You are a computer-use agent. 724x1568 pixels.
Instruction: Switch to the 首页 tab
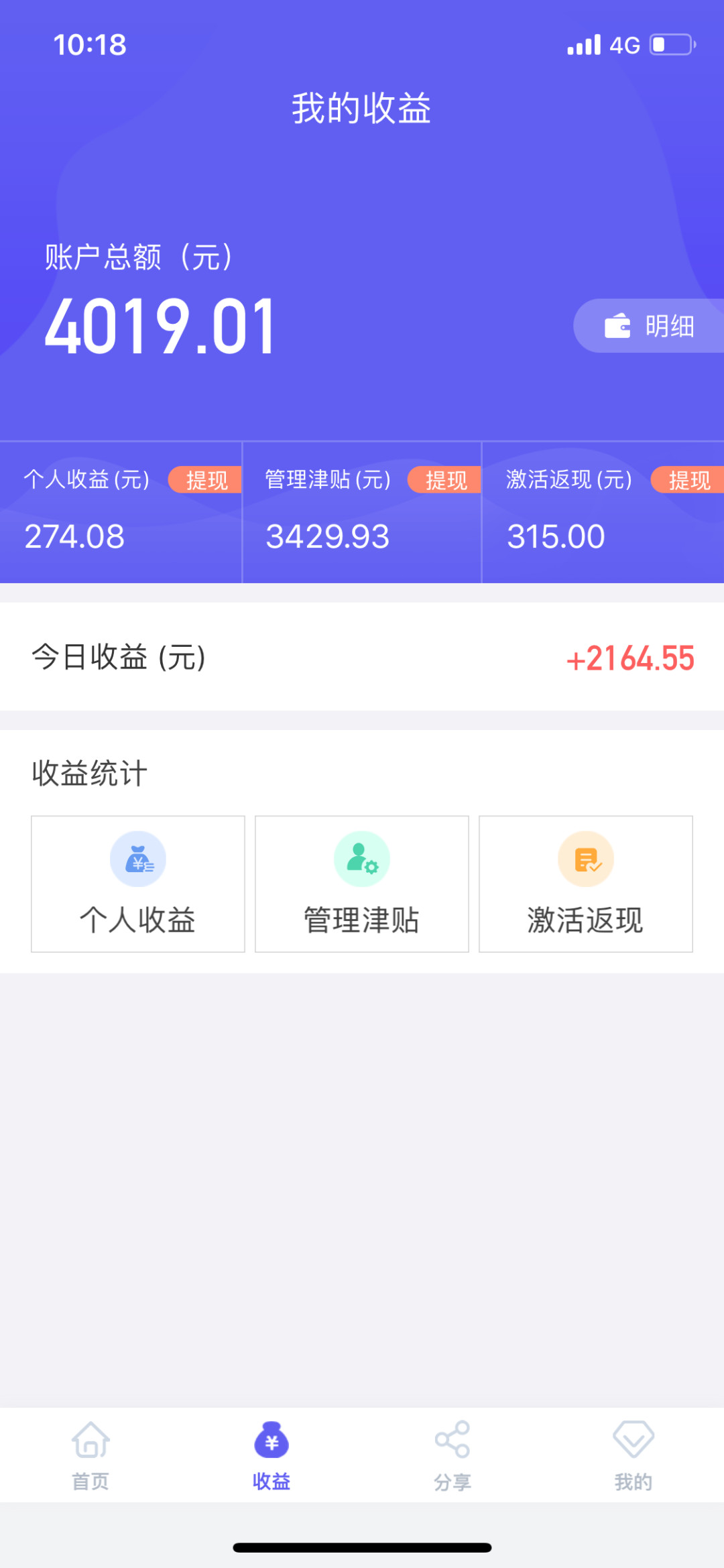click(90, 1461)
